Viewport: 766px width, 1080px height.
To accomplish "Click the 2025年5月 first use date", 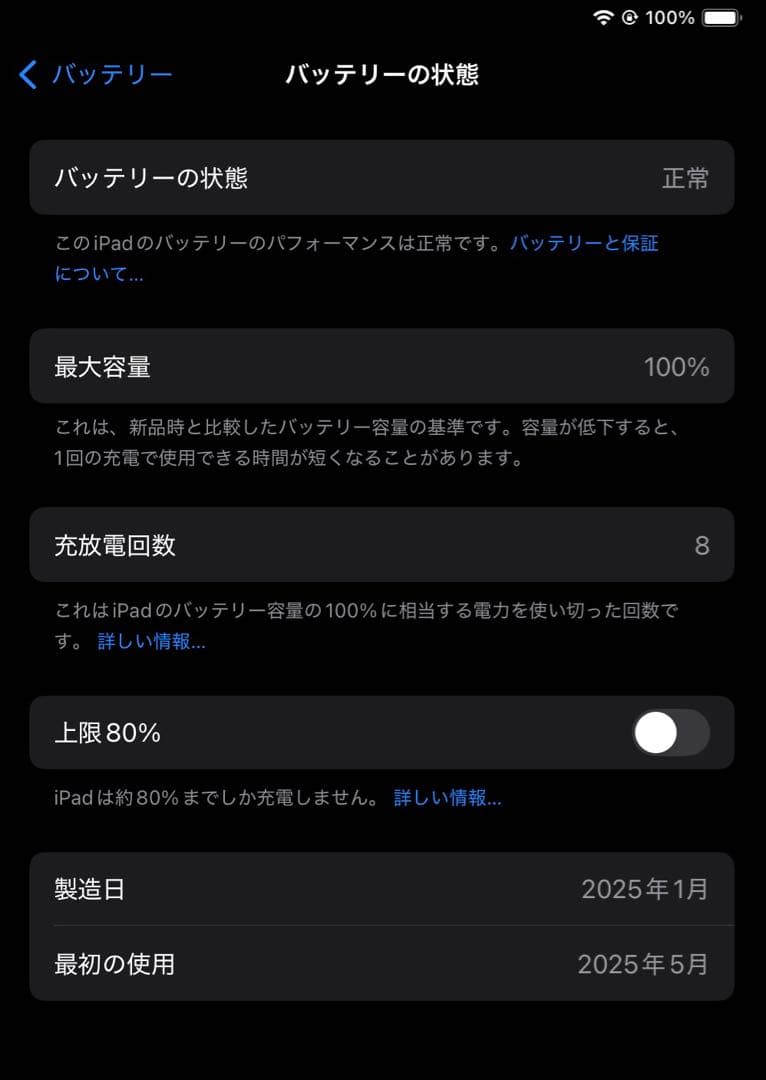I will tap(644, 964).
